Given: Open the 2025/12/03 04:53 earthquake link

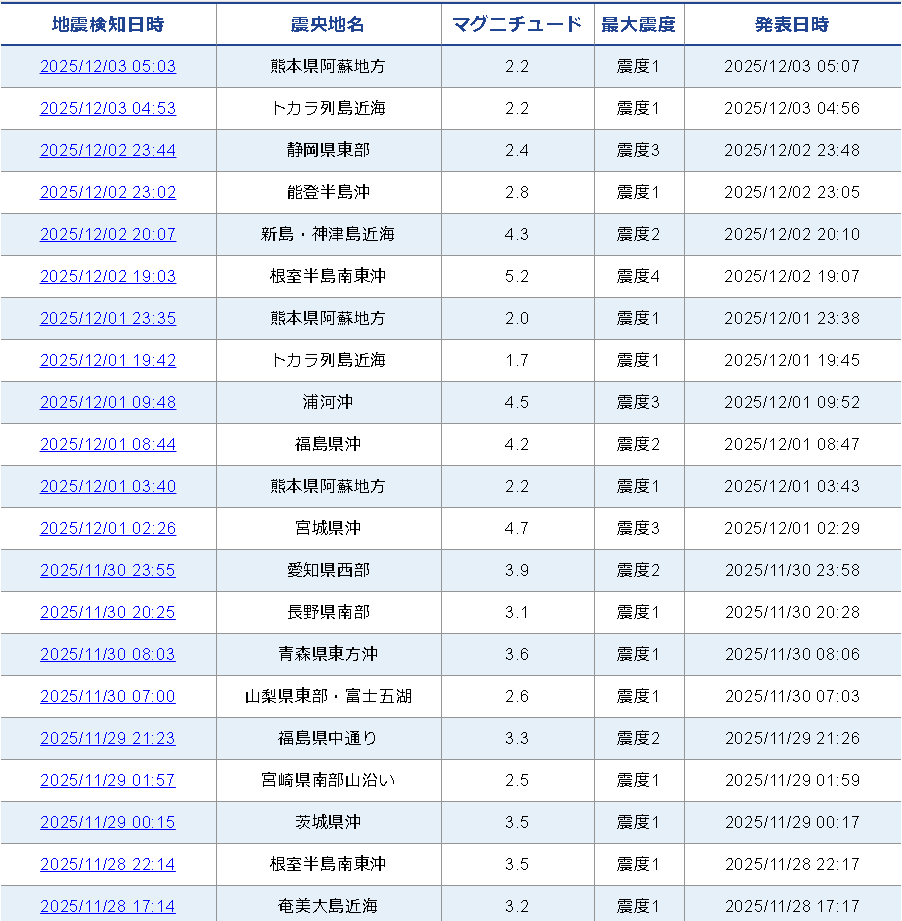Looking at the screenshot, I should [108, 109].
